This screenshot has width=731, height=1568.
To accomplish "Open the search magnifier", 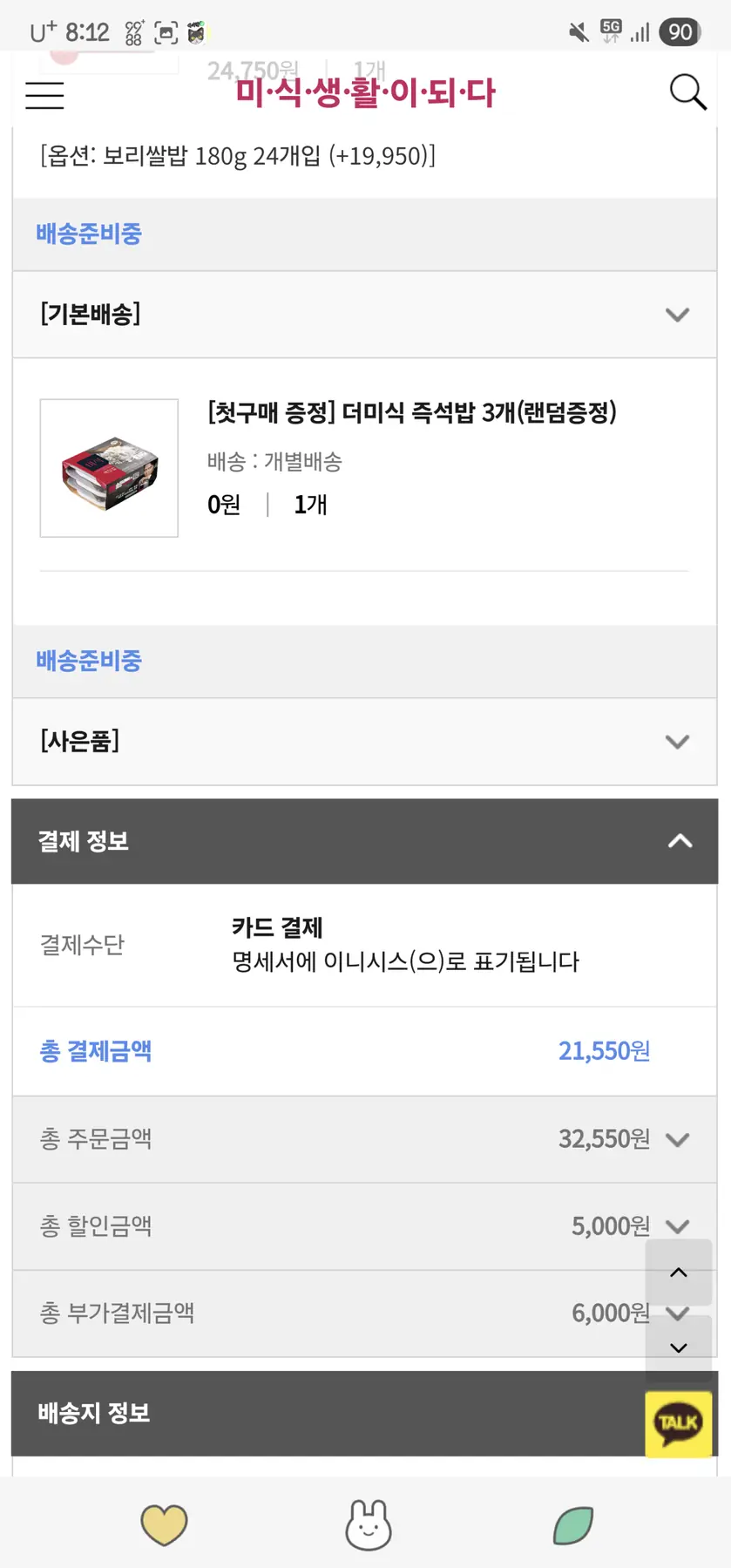I will [687, 92].
